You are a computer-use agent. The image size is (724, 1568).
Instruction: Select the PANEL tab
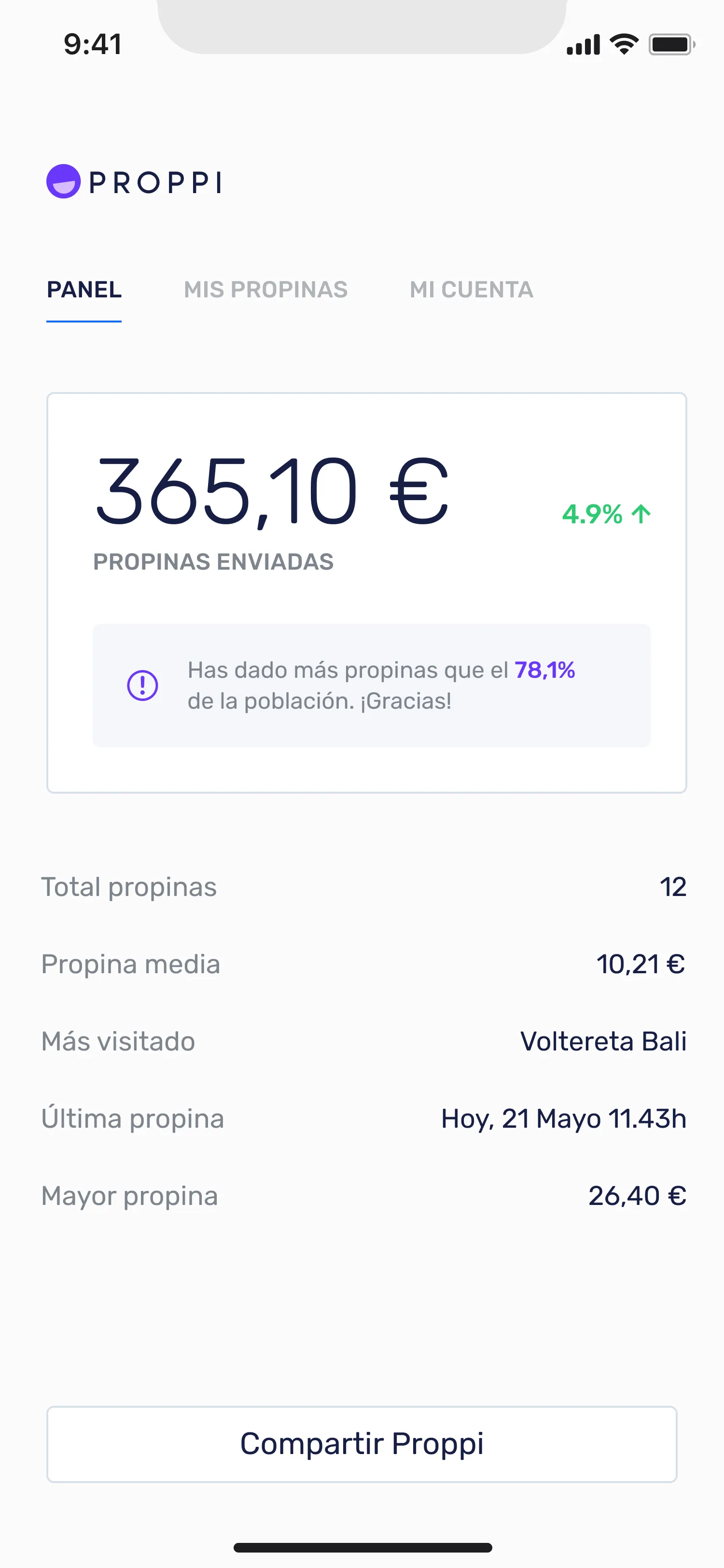pos(84,290)
